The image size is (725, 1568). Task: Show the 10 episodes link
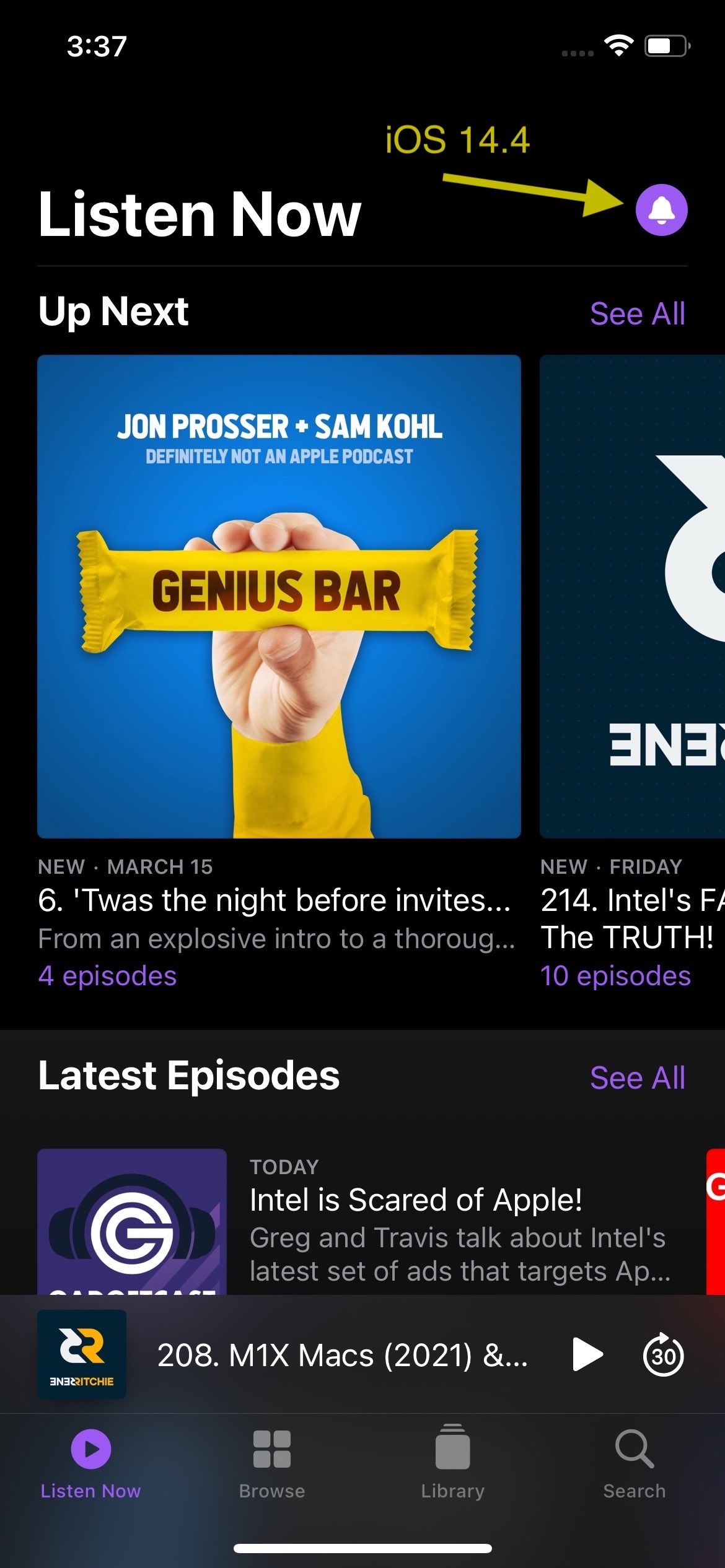(615, 976)
